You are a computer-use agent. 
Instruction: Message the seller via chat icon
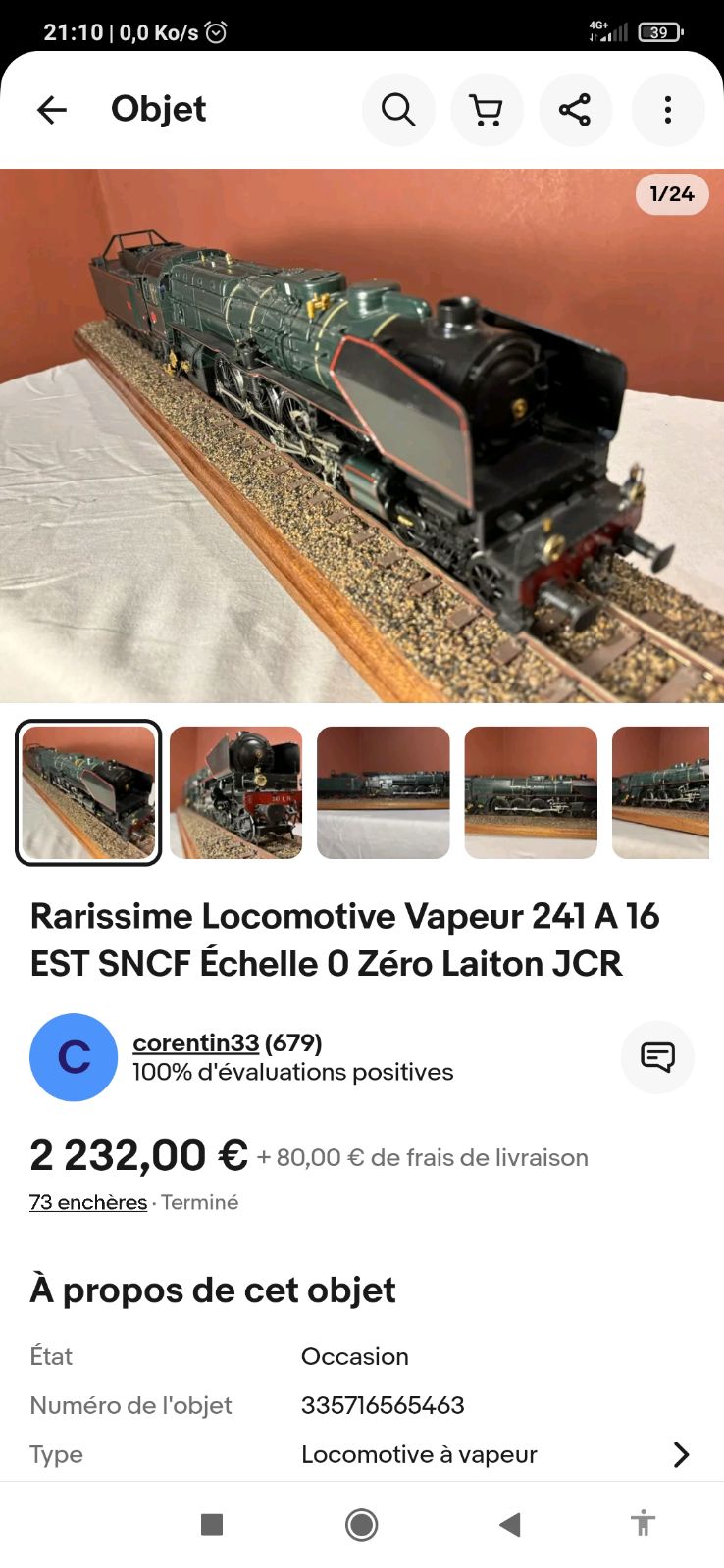click(657, 1056)
